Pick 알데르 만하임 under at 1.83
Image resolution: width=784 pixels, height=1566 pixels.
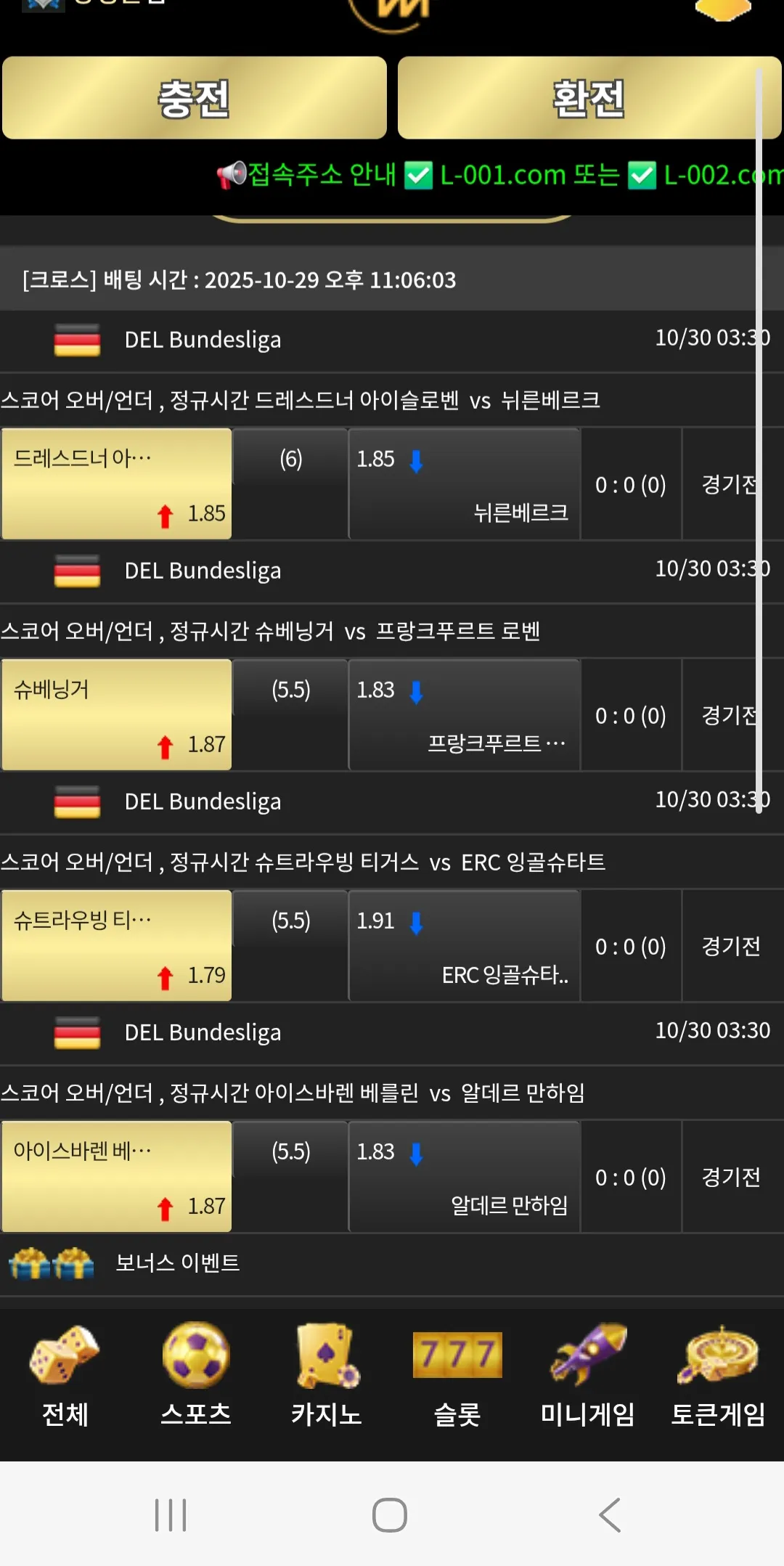point(465,1176)
